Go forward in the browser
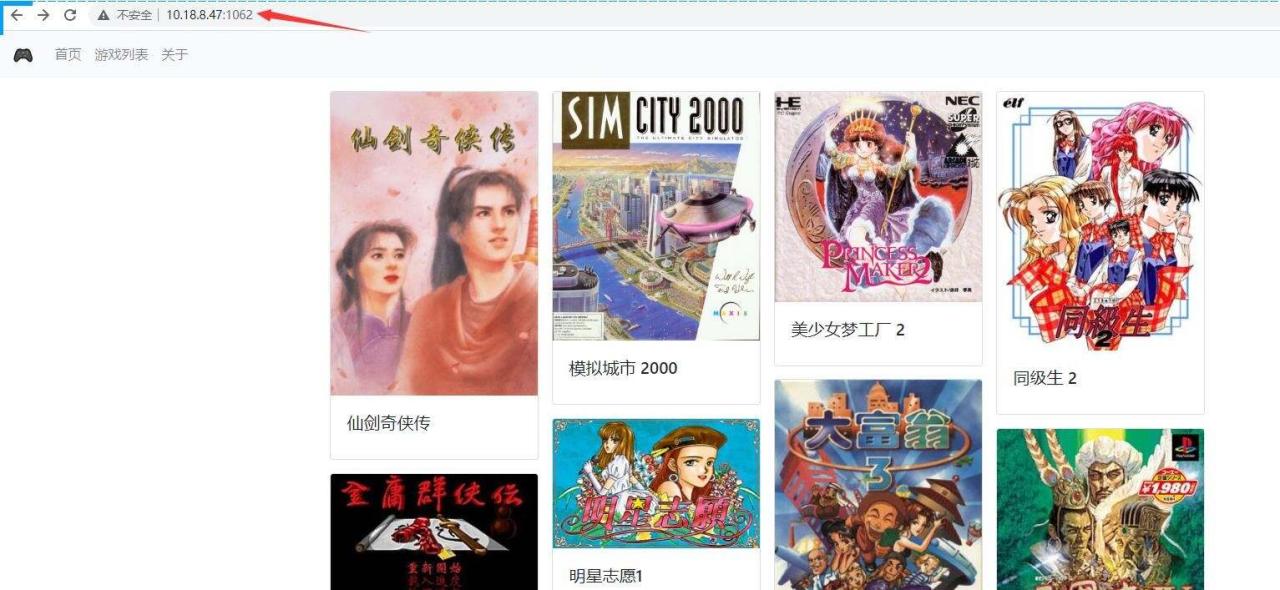Viewport: 1280px width, 590px height. point(43,15)
